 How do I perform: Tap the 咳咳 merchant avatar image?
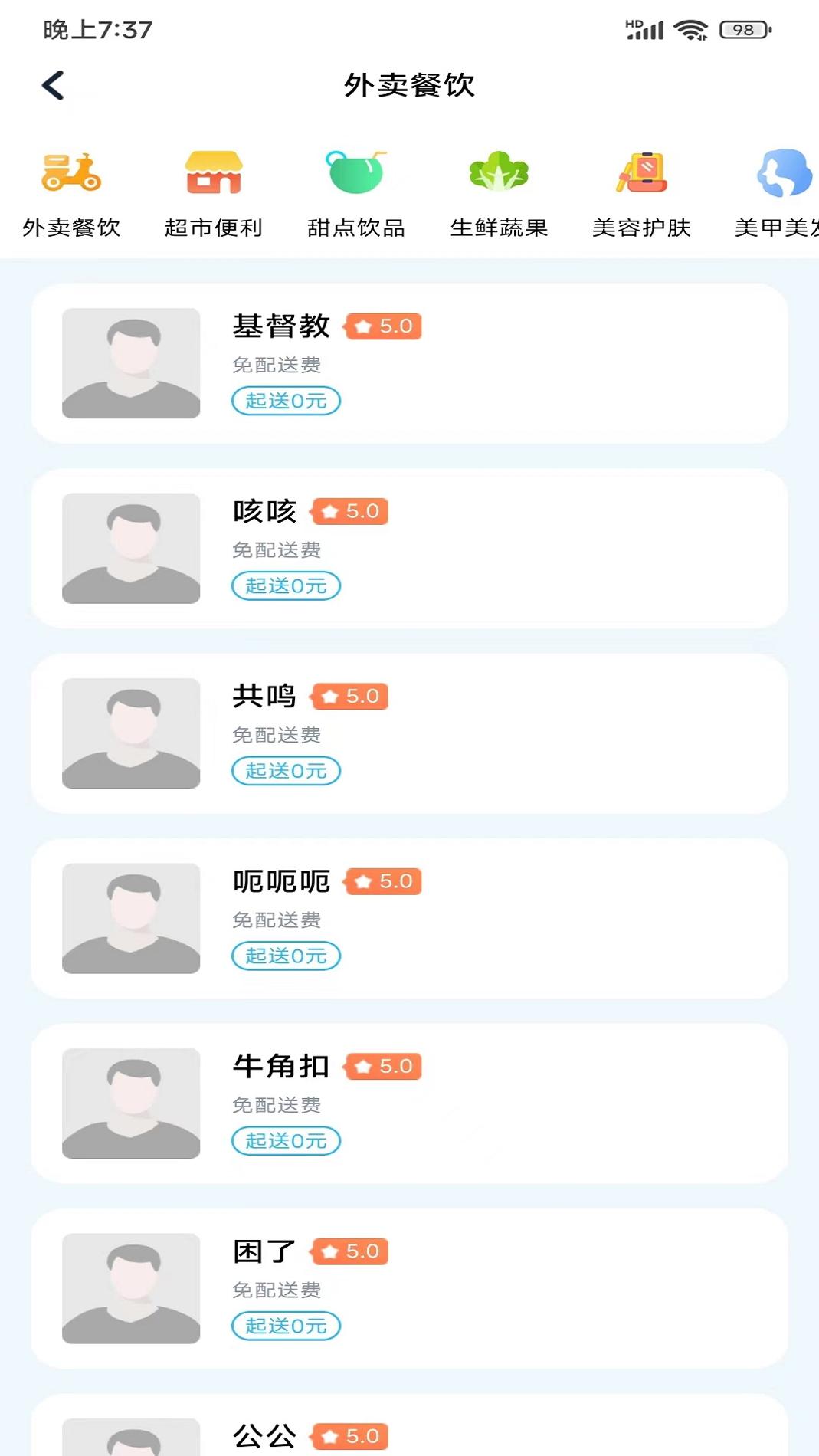(131, 548)
